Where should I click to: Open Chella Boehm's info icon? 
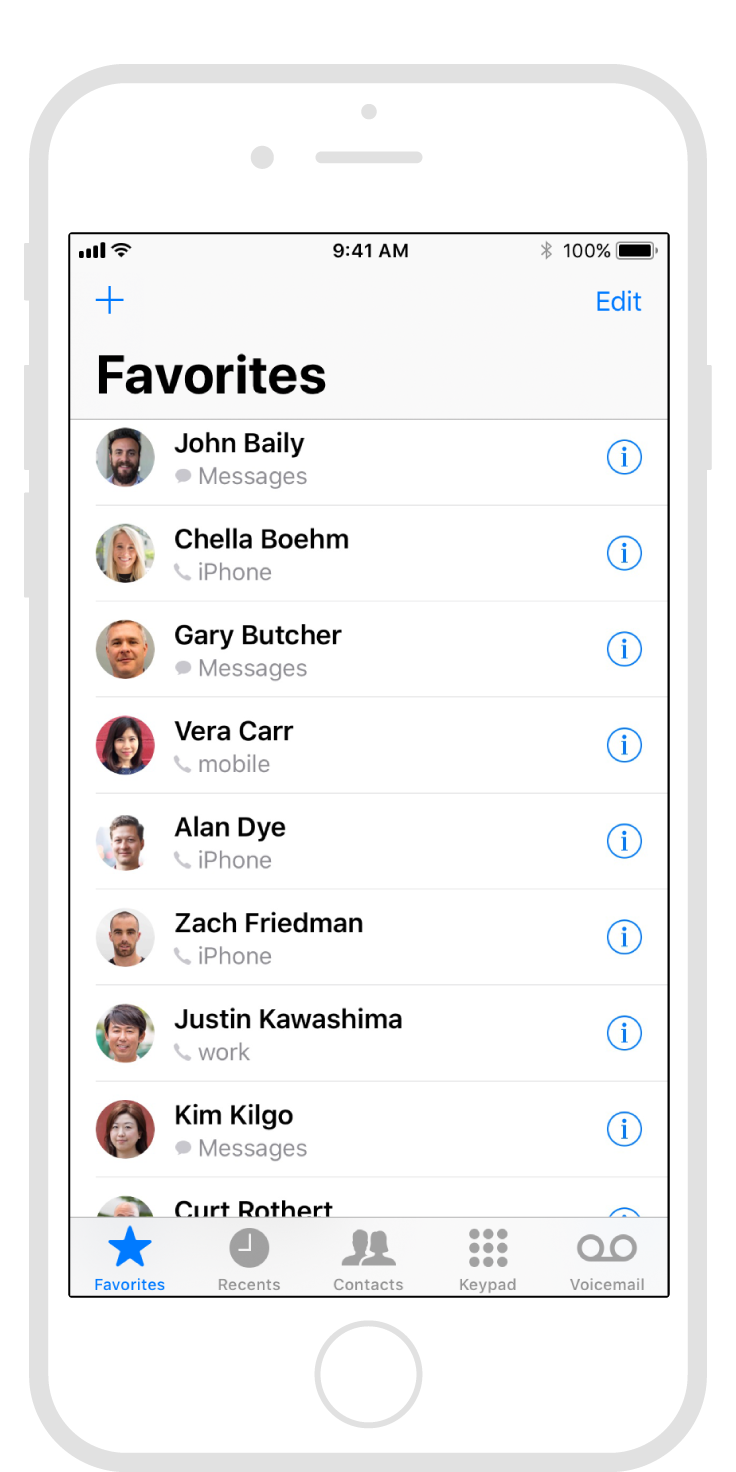pos(624,553)
